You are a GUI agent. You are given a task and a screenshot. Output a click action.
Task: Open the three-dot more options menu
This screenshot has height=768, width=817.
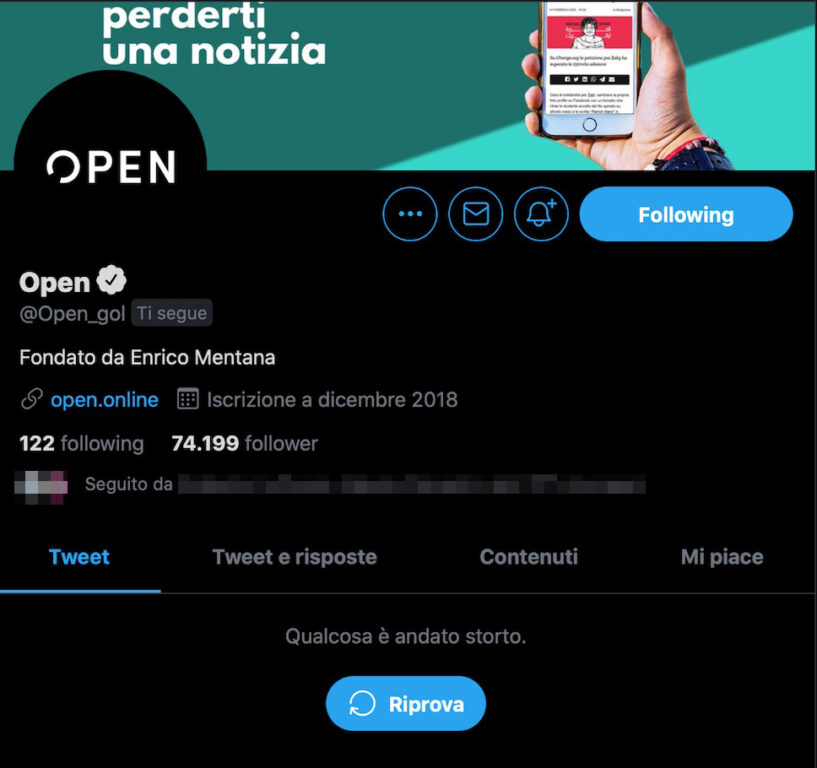(x=410, y=214)
